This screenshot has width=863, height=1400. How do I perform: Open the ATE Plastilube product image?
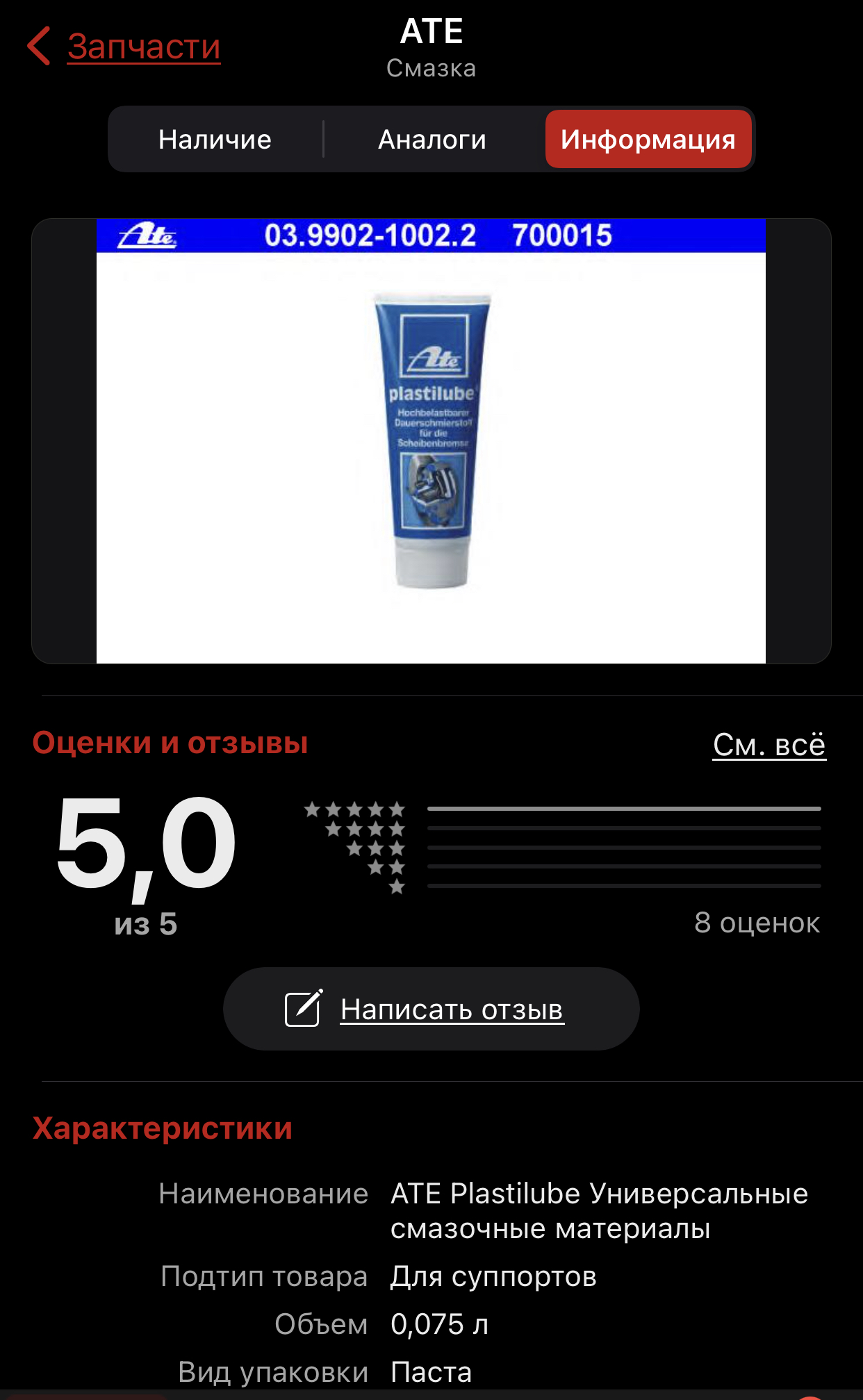(431, 441)
